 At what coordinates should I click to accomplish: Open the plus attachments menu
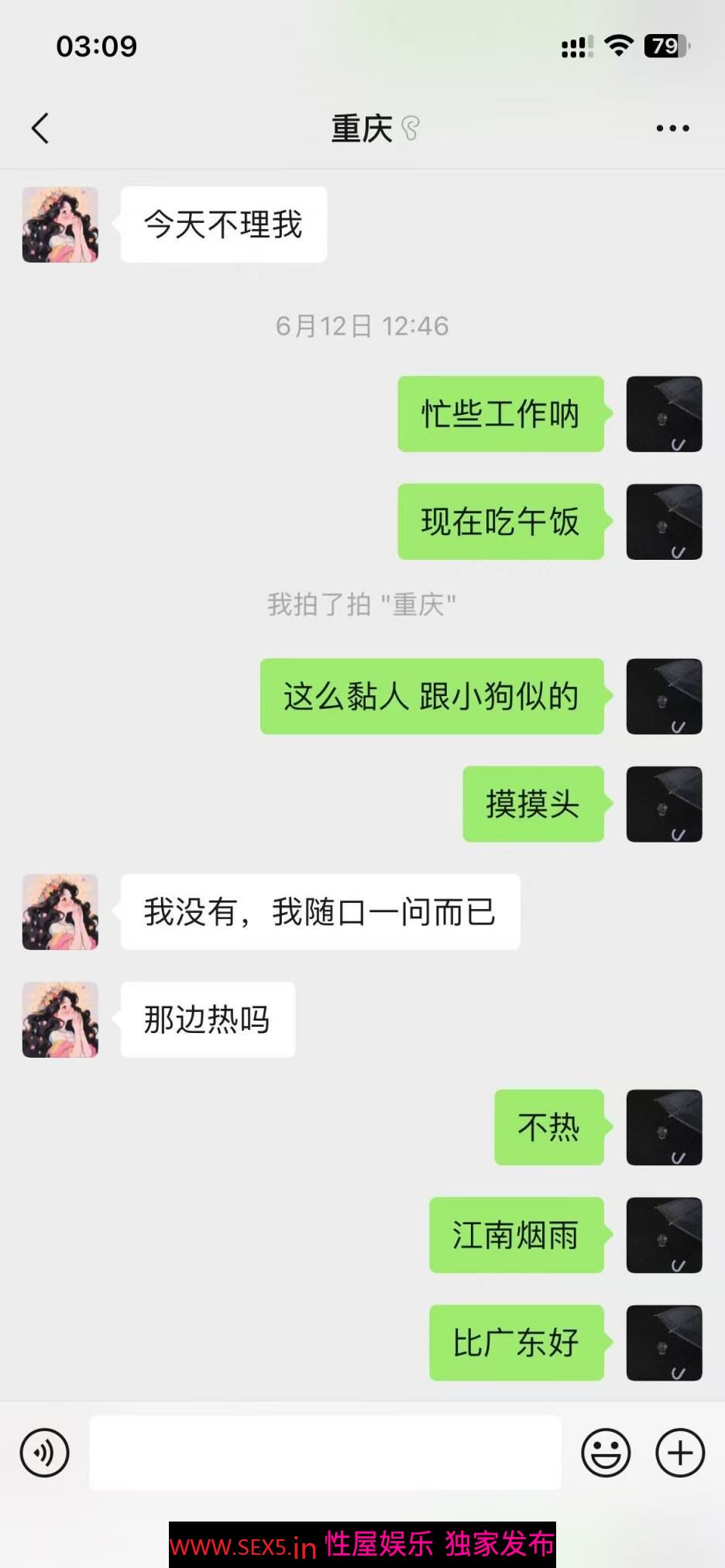(680, 1453)
